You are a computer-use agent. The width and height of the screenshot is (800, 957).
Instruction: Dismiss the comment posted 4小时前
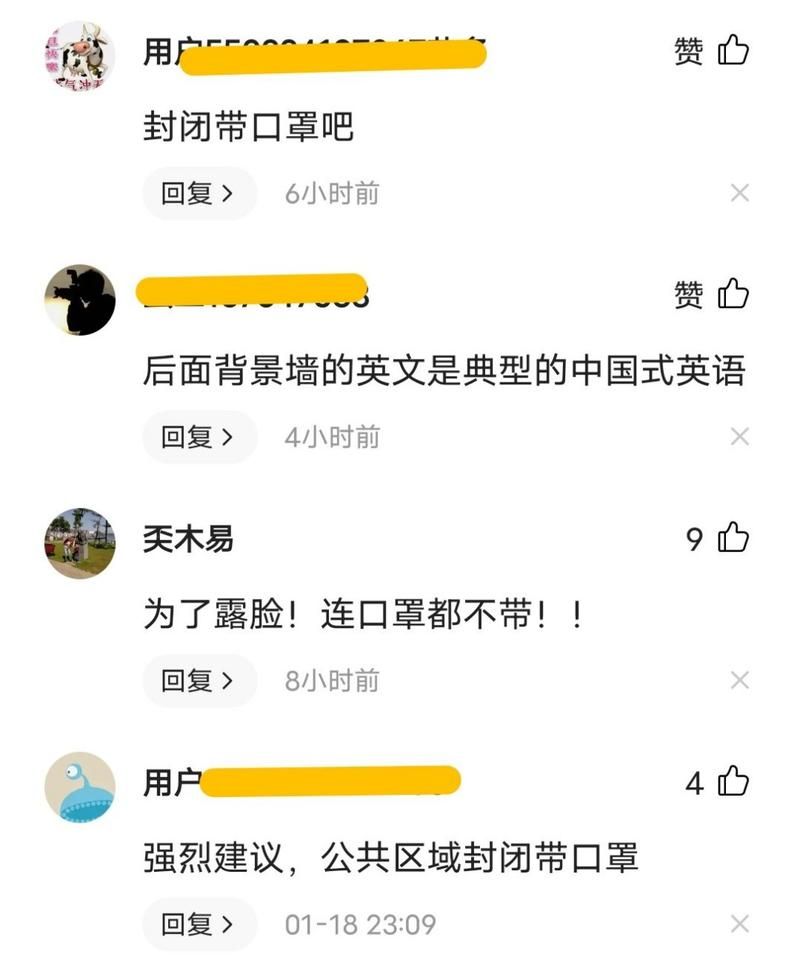[740, 436]
